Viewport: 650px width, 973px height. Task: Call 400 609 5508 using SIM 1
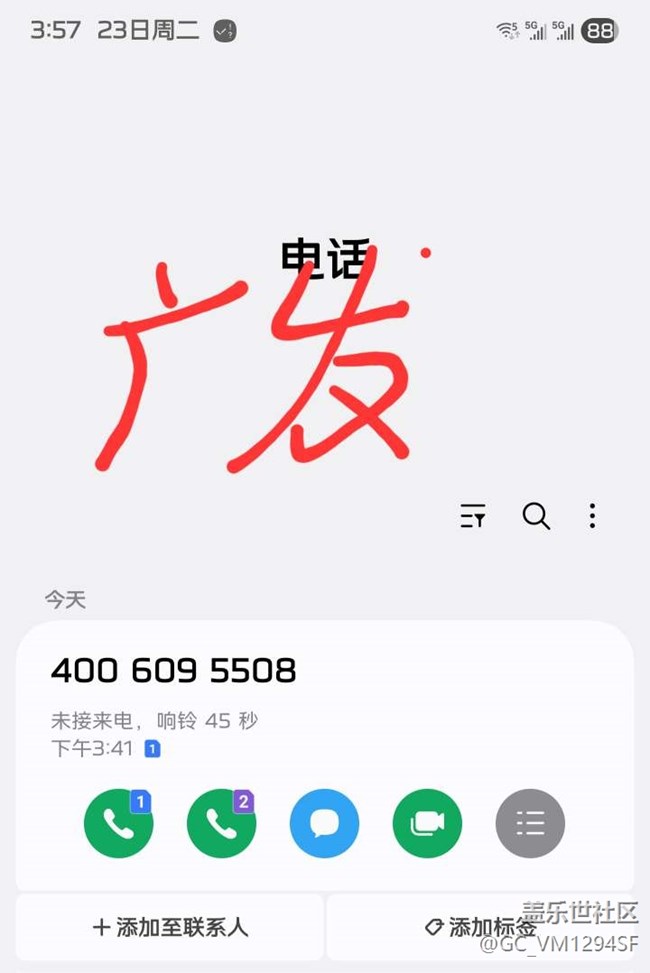119,823
